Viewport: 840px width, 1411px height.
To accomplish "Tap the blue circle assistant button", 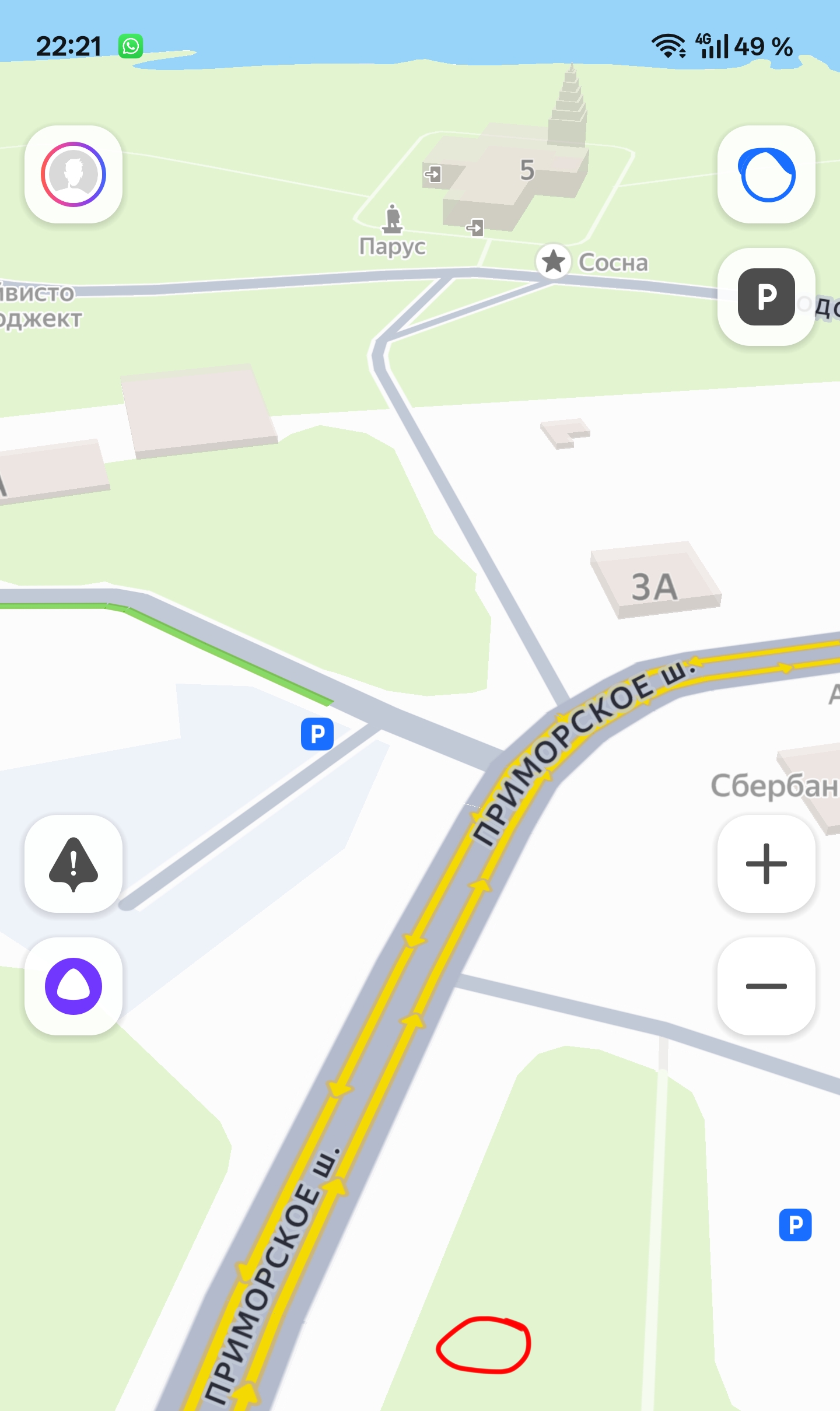I will point(766,174).
